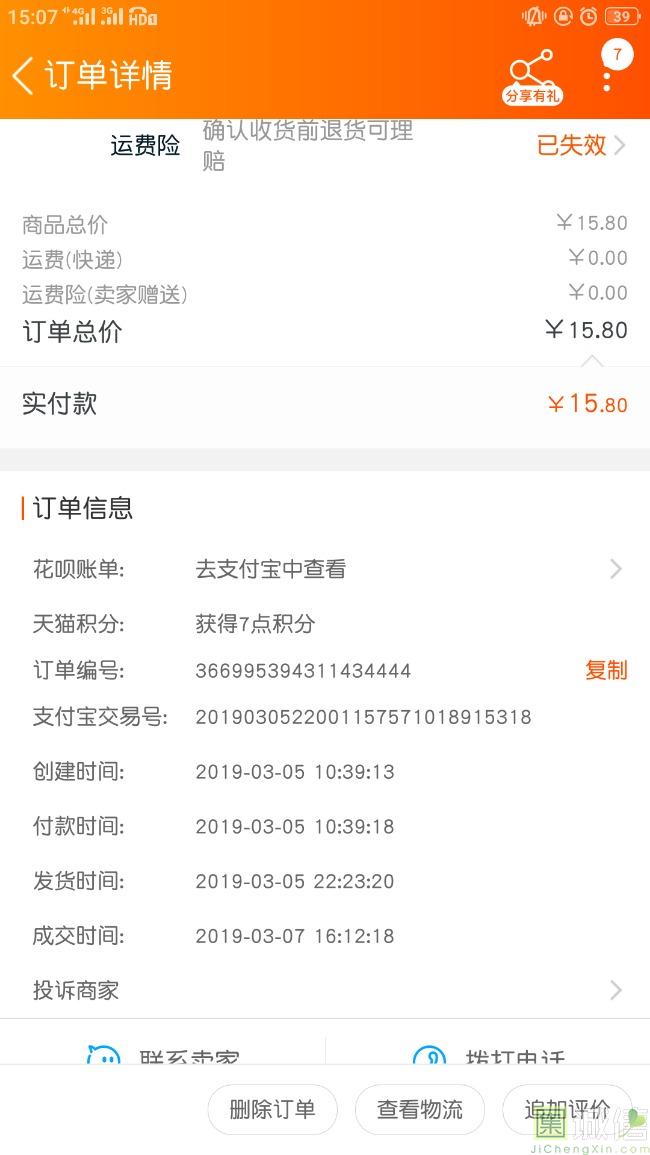Tap the 分享有礼 share icon
Image resolution: width=650 pixels, height=1155 pixels.
(x=532, y=77)
